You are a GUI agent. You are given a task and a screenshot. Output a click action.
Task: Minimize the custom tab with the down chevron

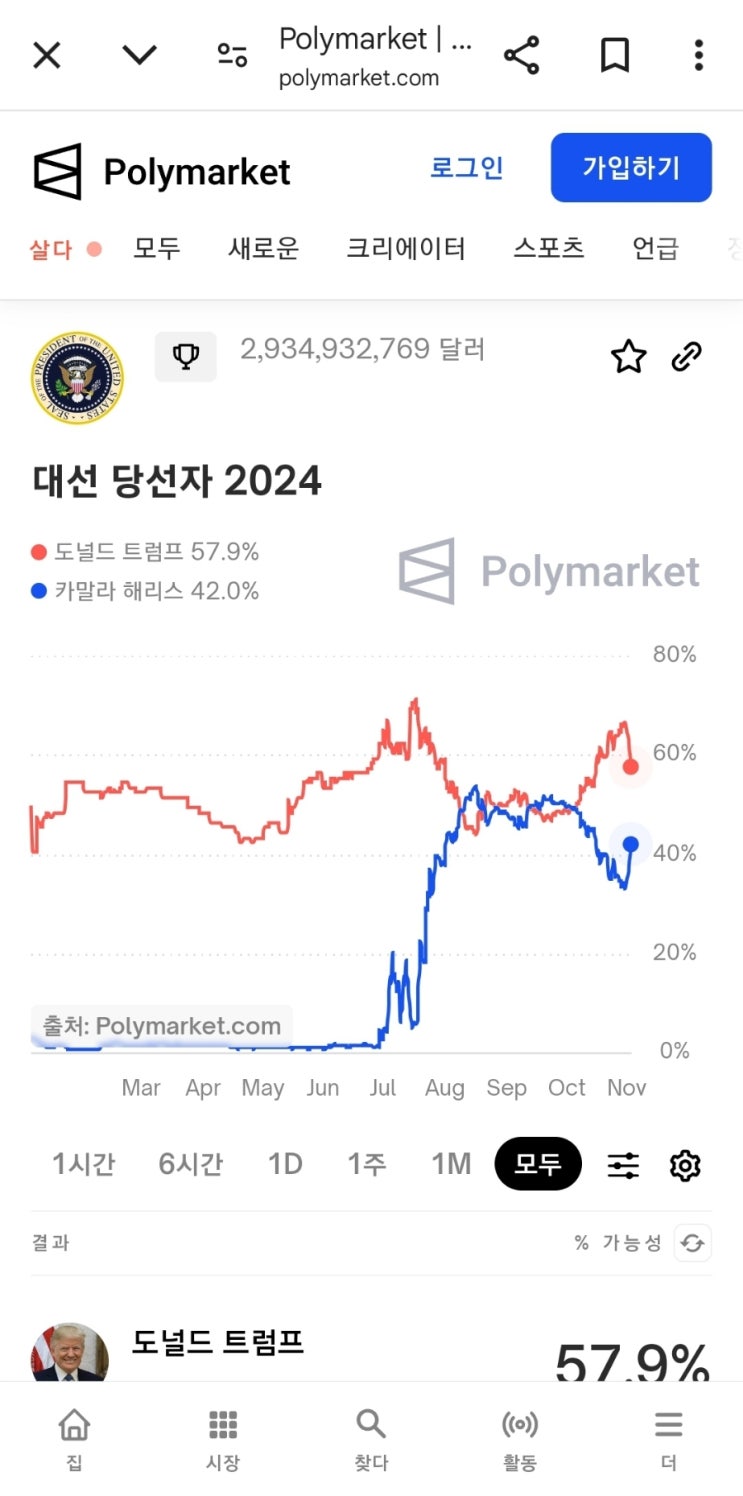point(139,55)
